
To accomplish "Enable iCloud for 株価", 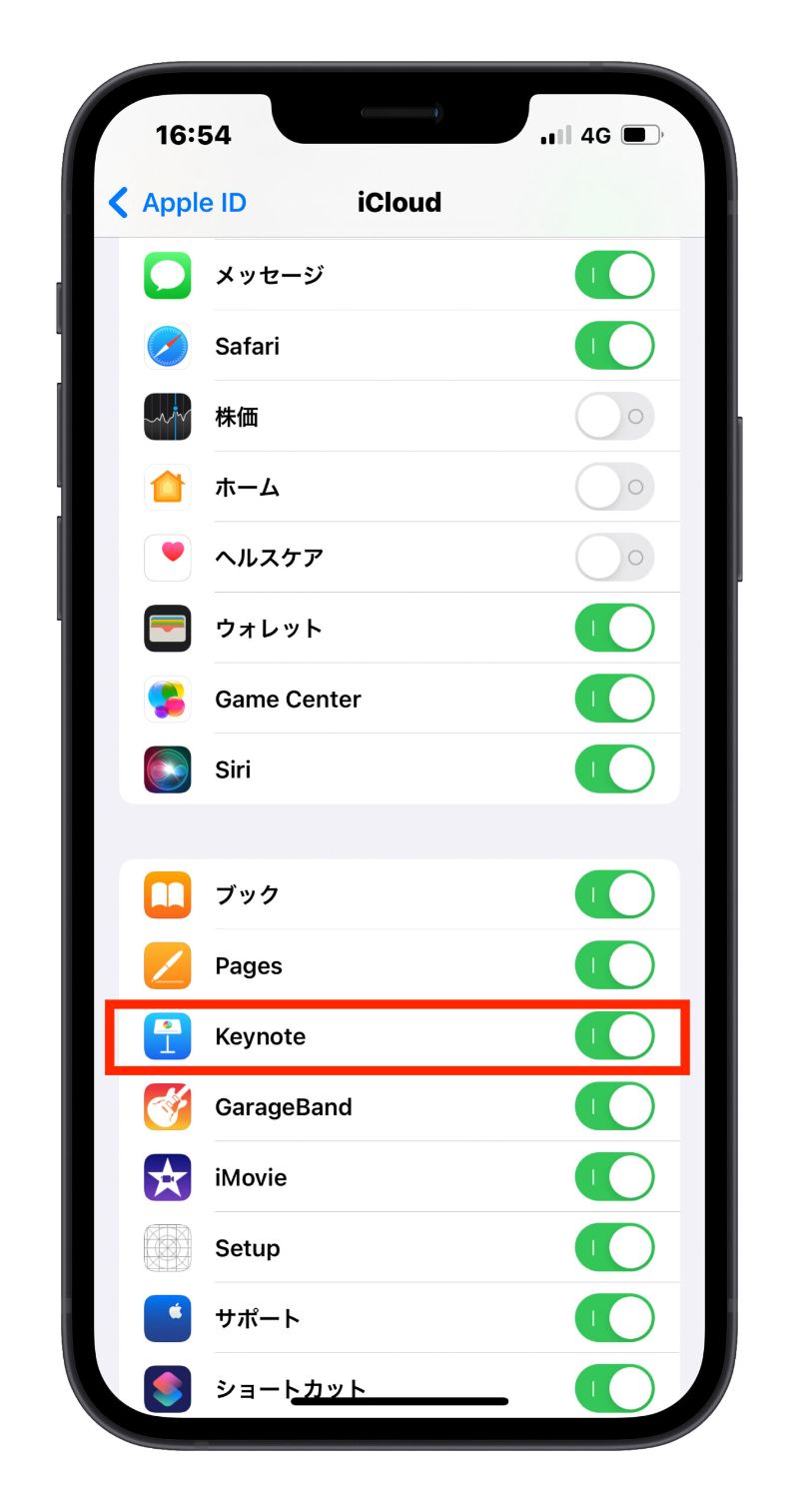I will [614, 417].
